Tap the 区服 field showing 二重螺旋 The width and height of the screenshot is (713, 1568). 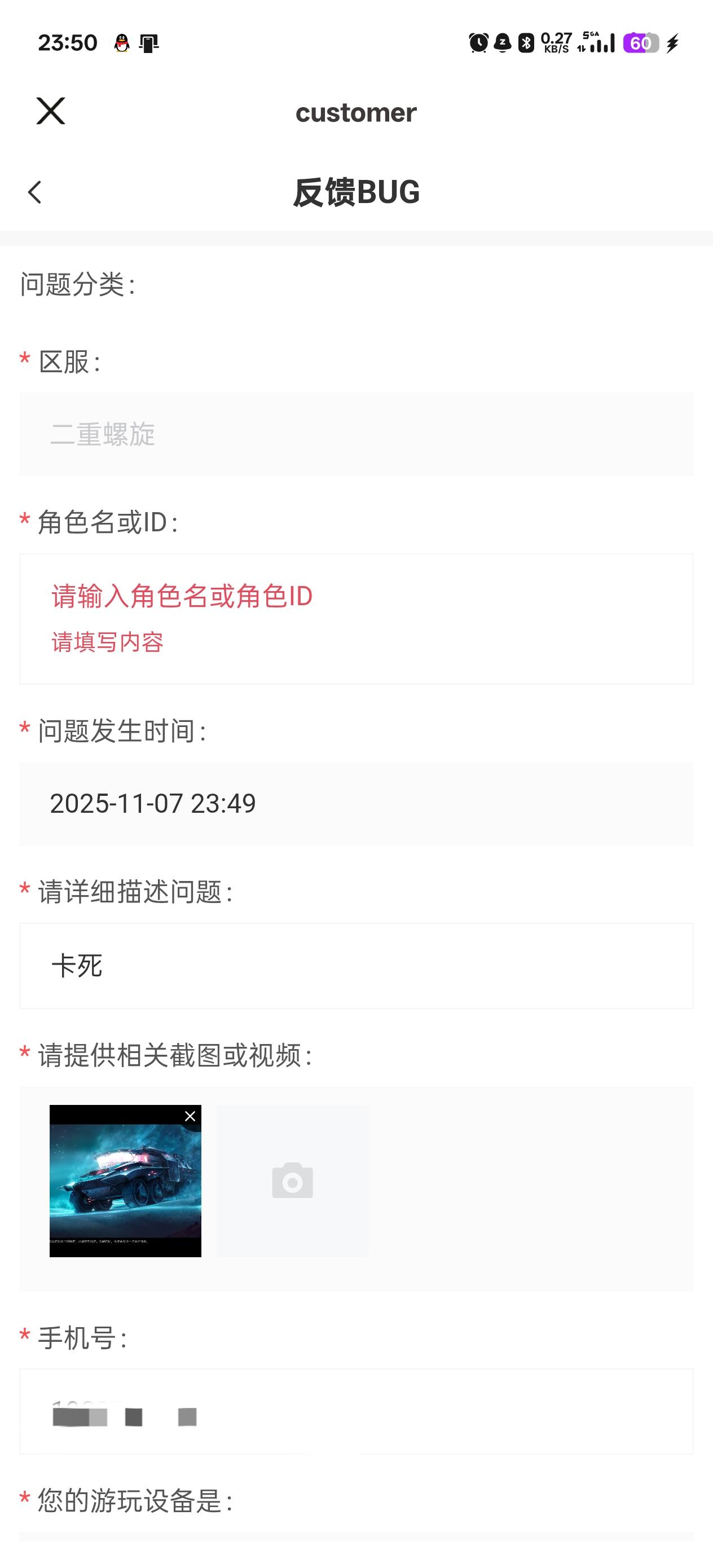[356, 435]
